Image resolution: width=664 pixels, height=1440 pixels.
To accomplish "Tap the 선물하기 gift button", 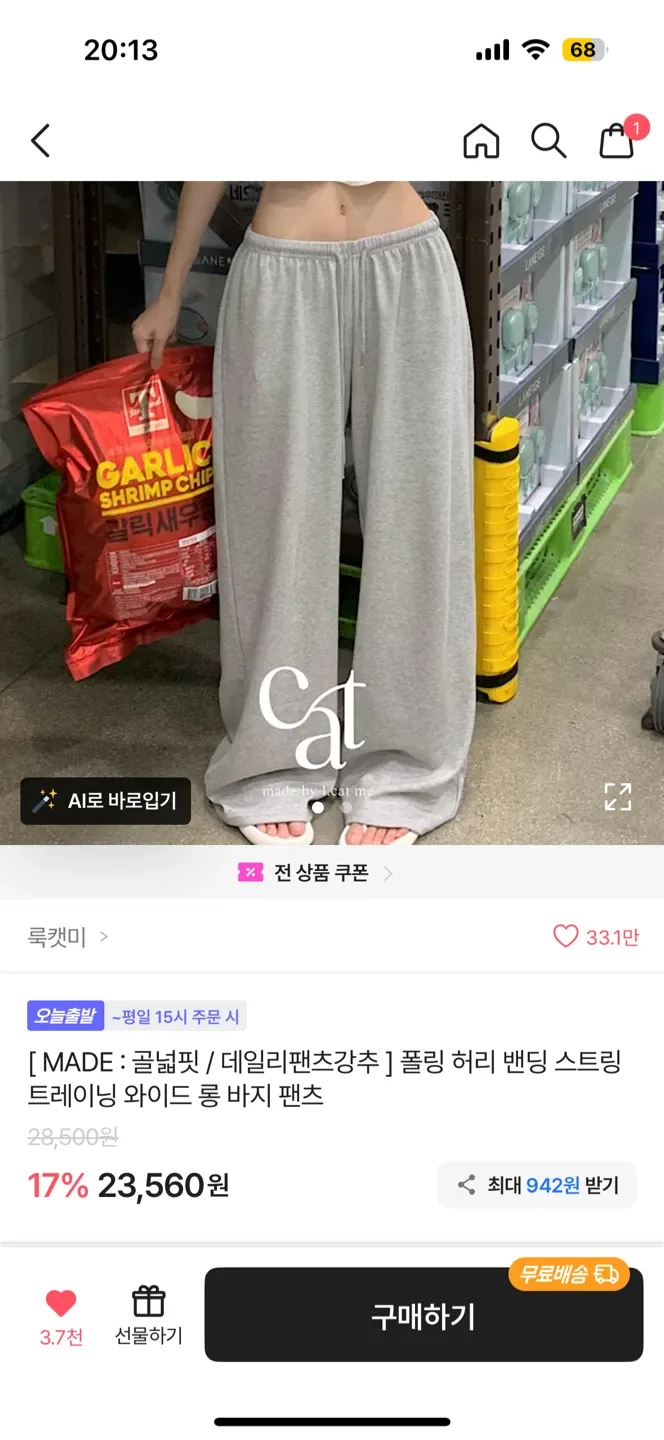I will point(148,1314).
